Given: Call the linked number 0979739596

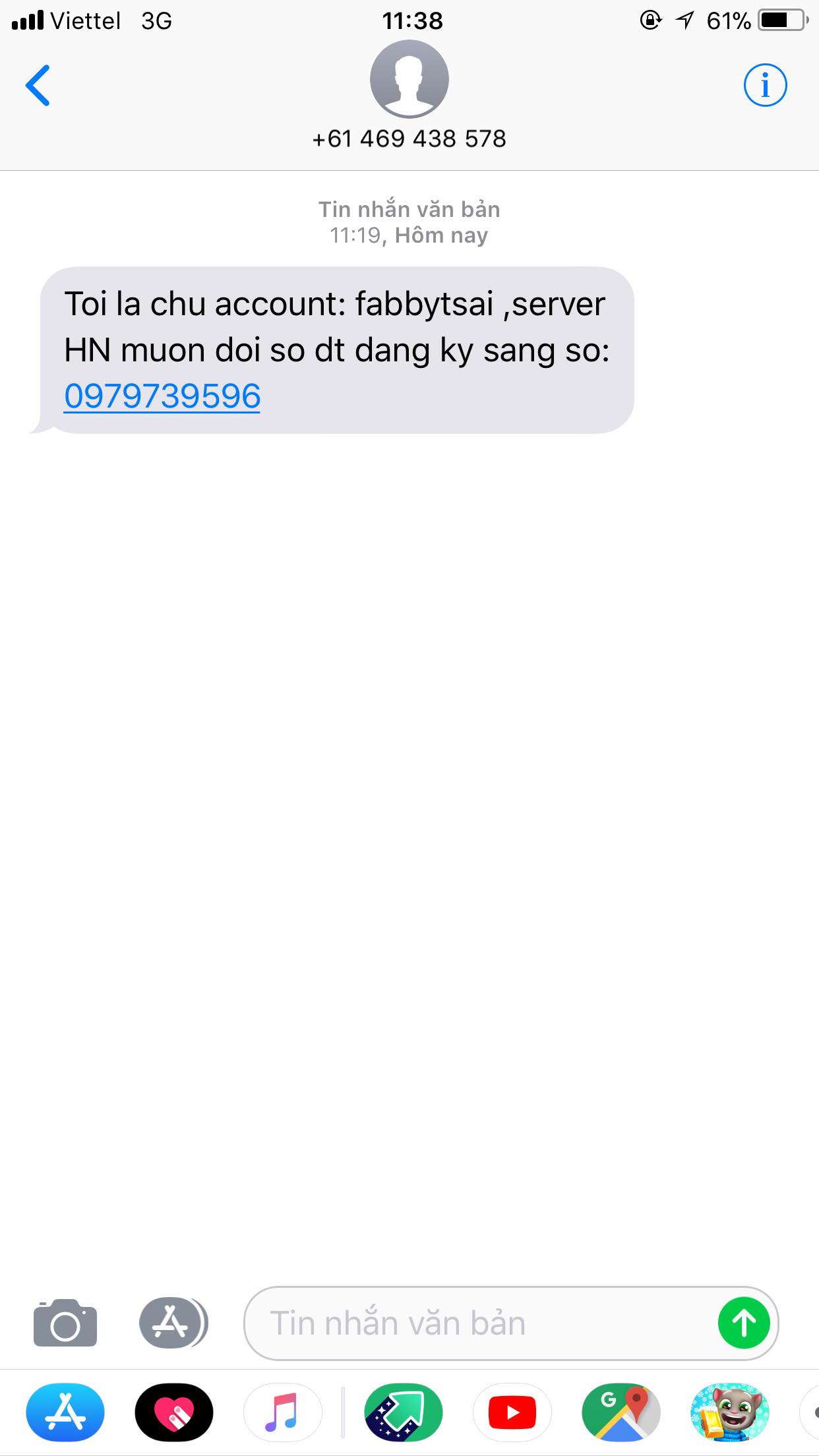Looking at the screenshot, I should click(x=162, y=396).
